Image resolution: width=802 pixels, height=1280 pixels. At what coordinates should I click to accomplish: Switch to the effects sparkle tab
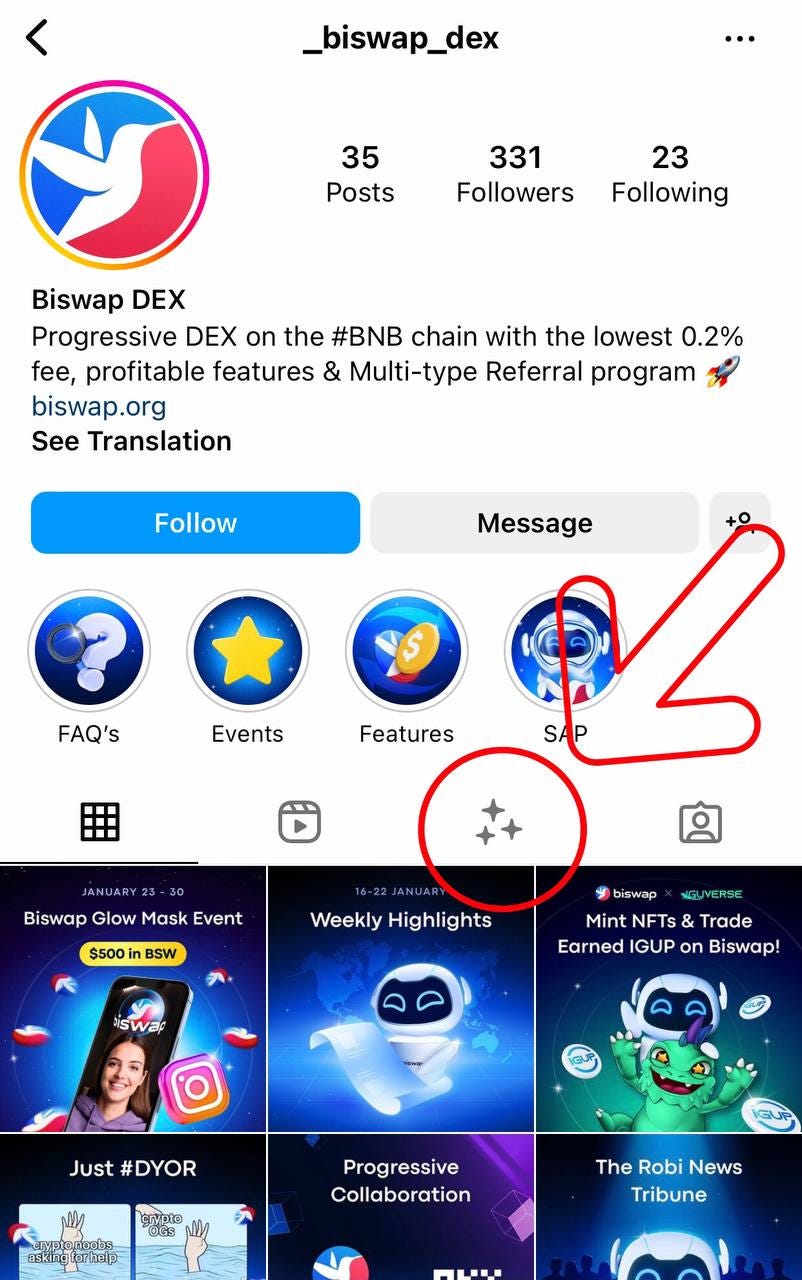pos(499,823)
